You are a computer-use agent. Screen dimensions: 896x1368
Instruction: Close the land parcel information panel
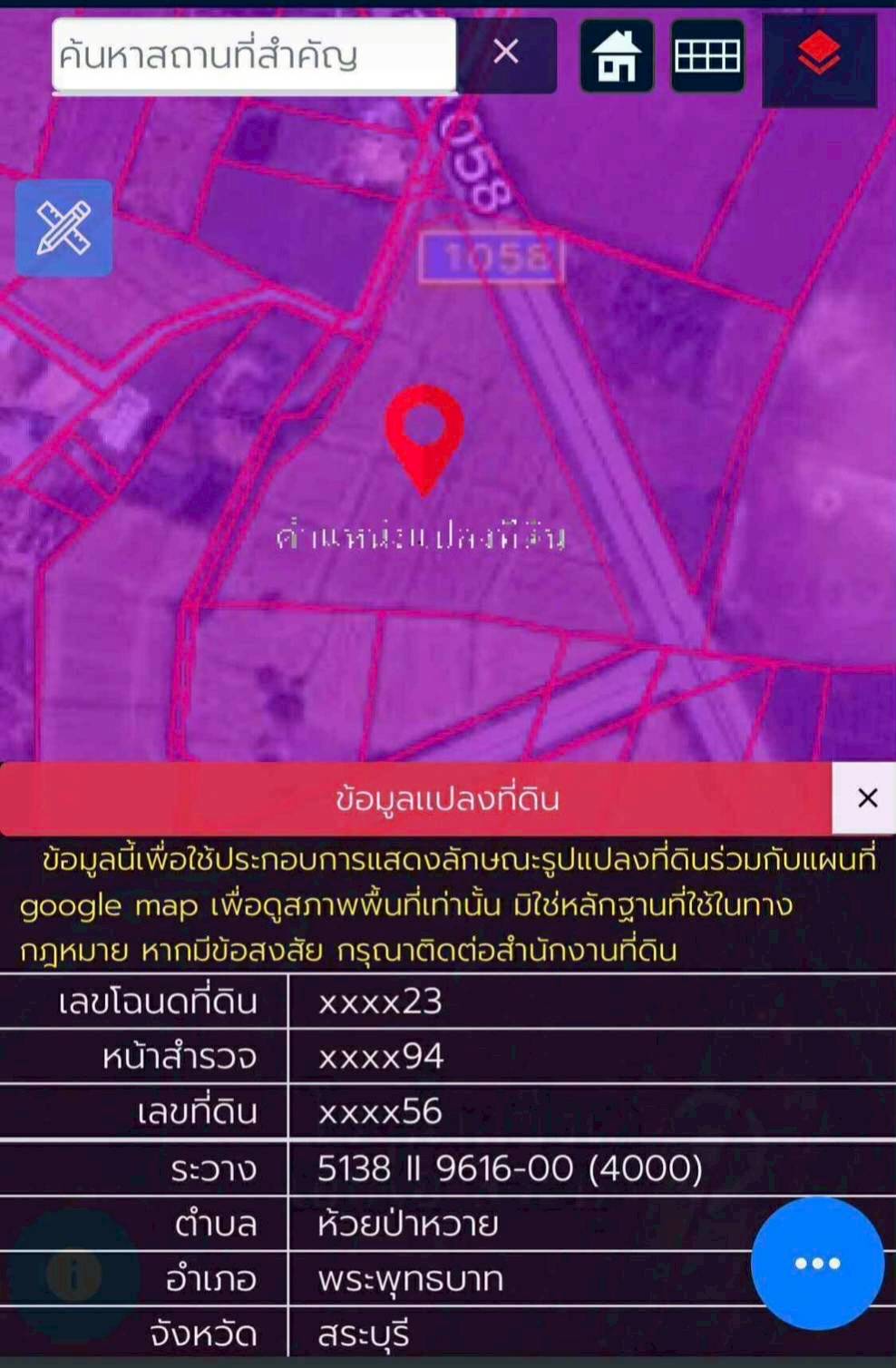click(866, 798)
